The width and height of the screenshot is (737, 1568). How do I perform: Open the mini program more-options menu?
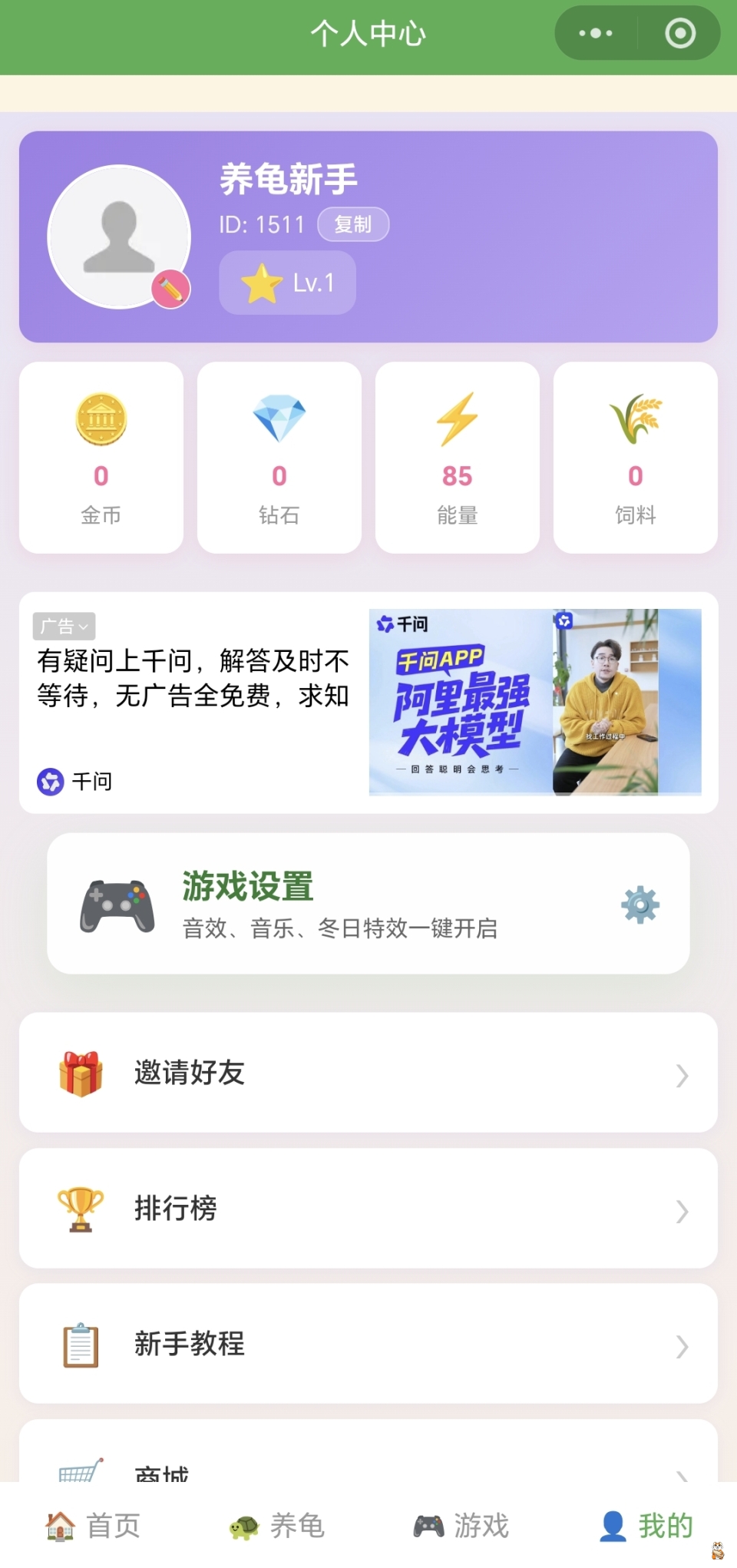click(596, 33)
